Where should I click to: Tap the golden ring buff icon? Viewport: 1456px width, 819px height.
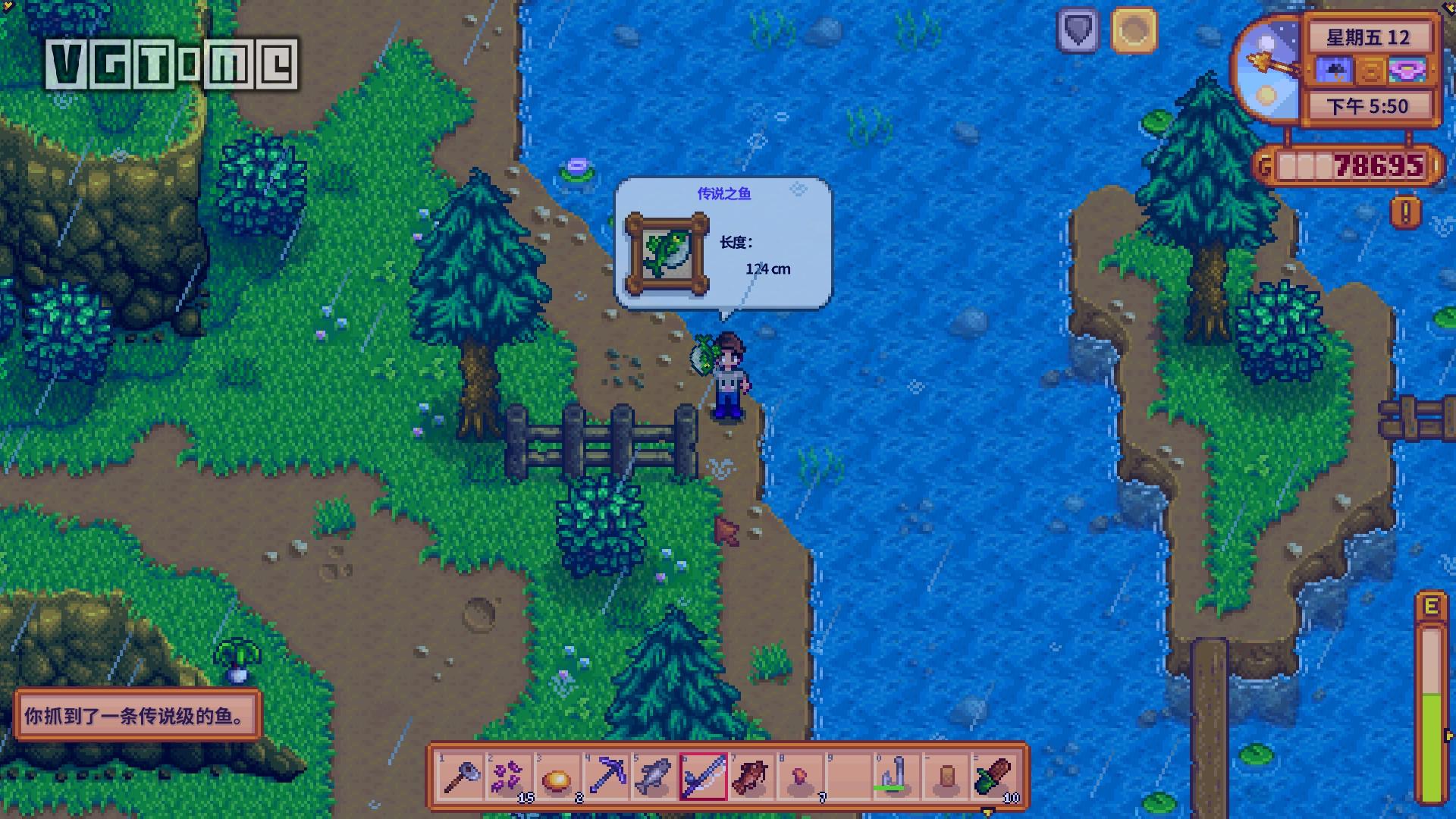coord(1134,31)
